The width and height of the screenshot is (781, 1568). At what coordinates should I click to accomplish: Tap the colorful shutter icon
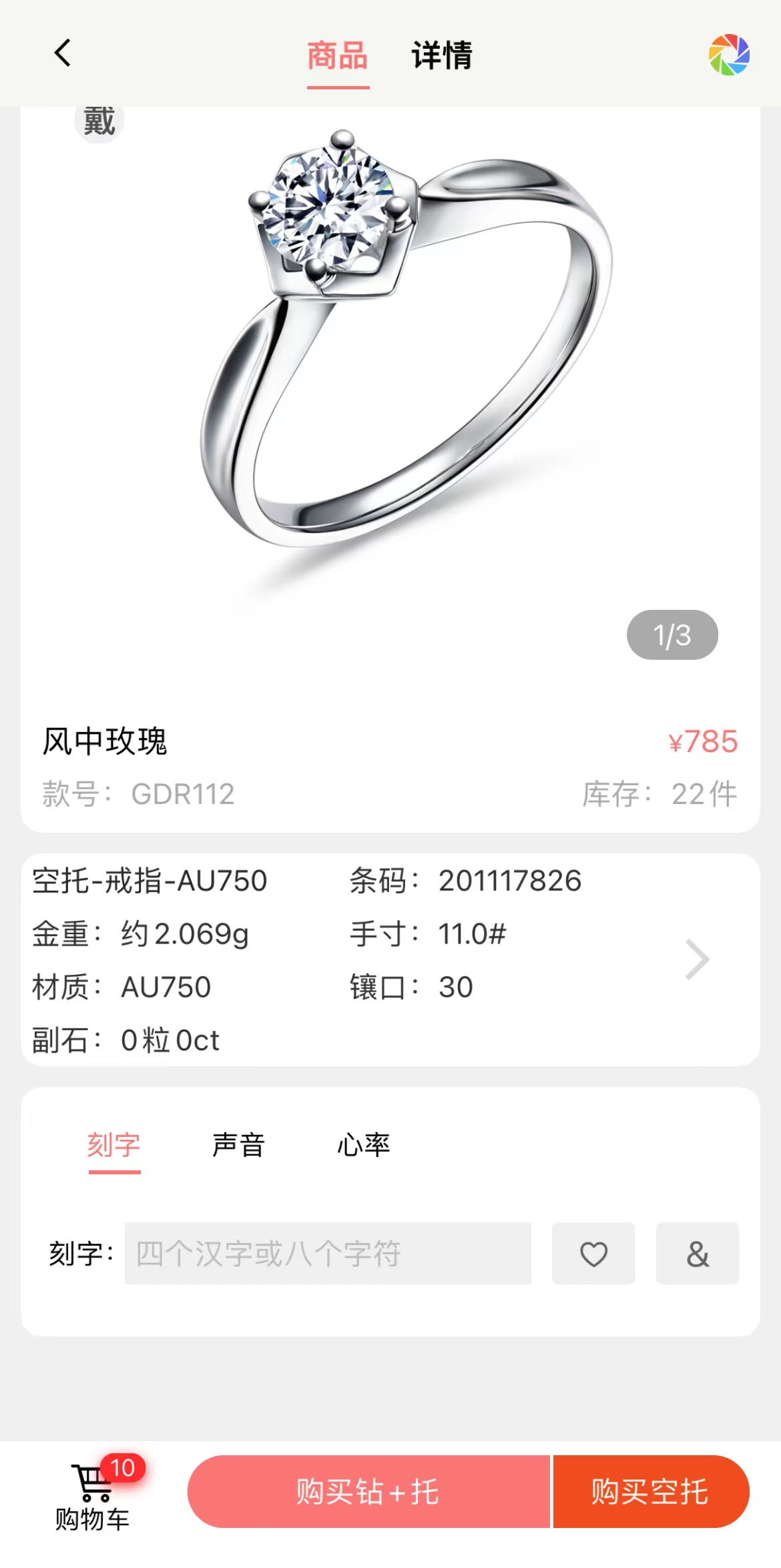[x=728, y=55]
